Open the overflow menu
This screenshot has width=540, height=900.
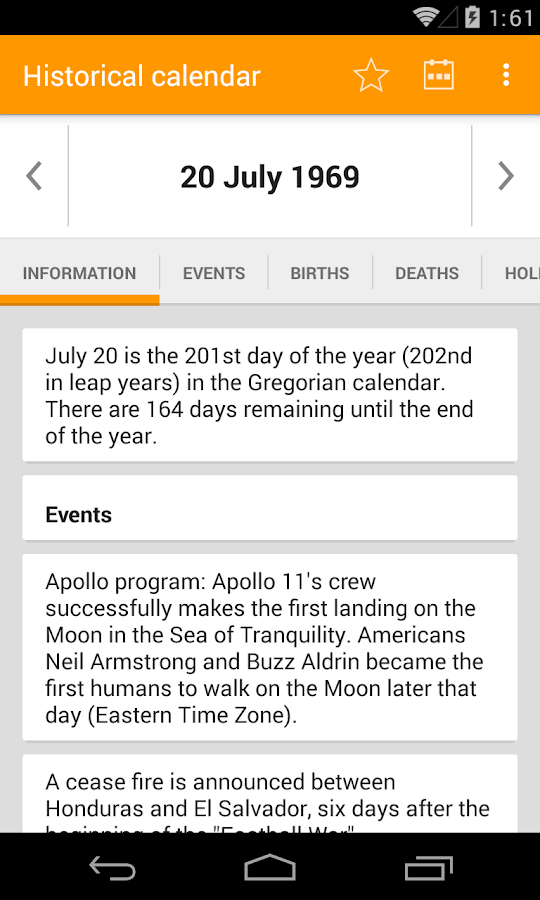tap(506, 75)
